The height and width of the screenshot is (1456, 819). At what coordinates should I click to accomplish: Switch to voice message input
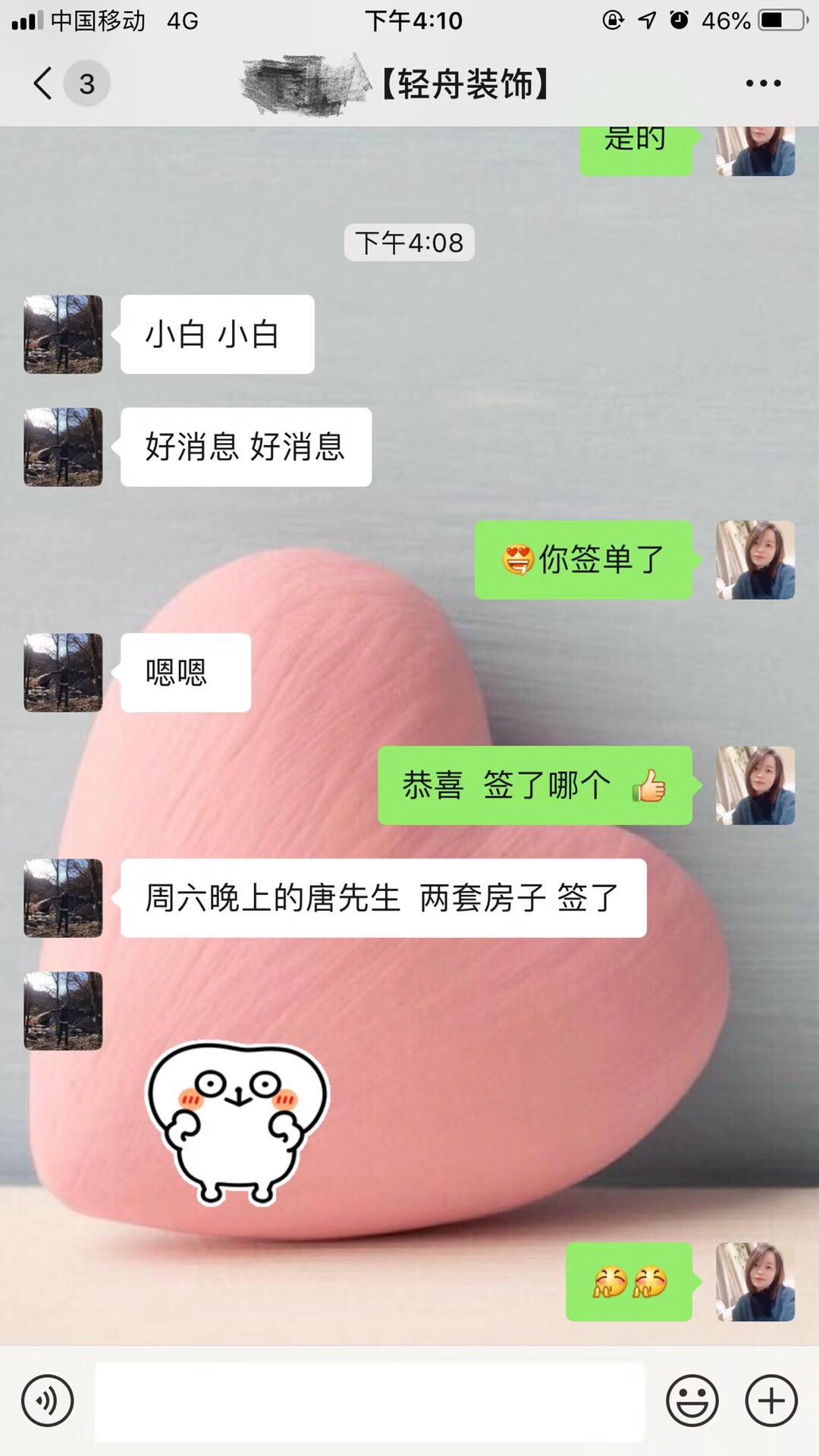click(x=48, y=1401)
